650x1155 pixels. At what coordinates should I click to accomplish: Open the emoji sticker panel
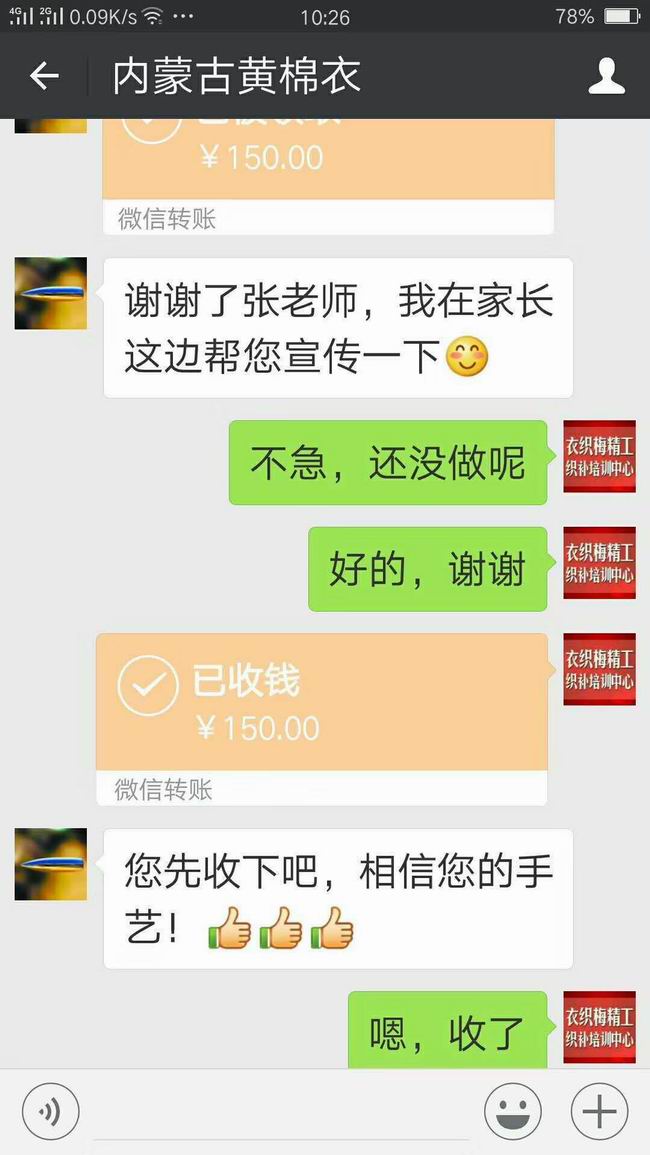(513, 1111)
